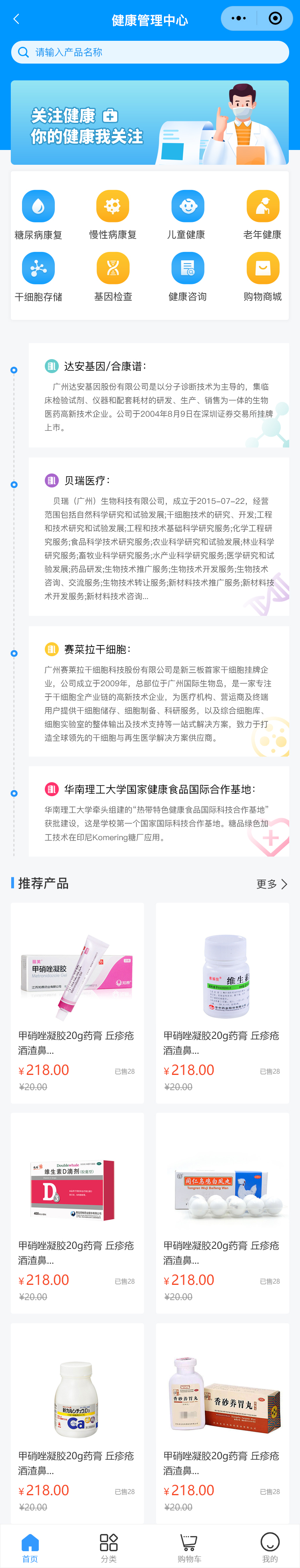This screenshot has height=1568, width=300.
Task: Open 糖尿病康复 category
Action: point(38,214)
